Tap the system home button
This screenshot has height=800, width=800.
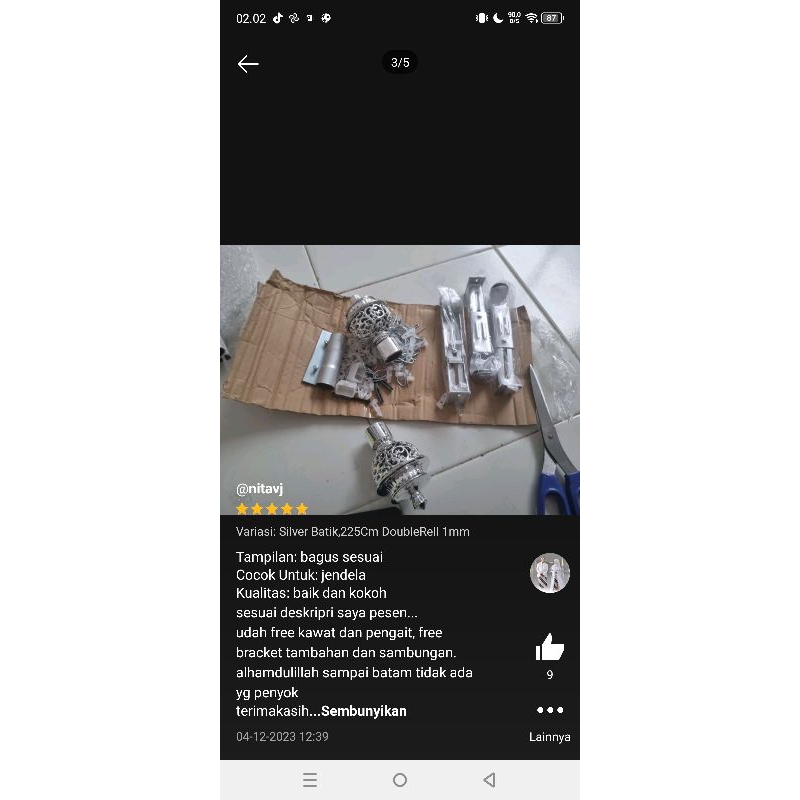[x=400, y=780]
